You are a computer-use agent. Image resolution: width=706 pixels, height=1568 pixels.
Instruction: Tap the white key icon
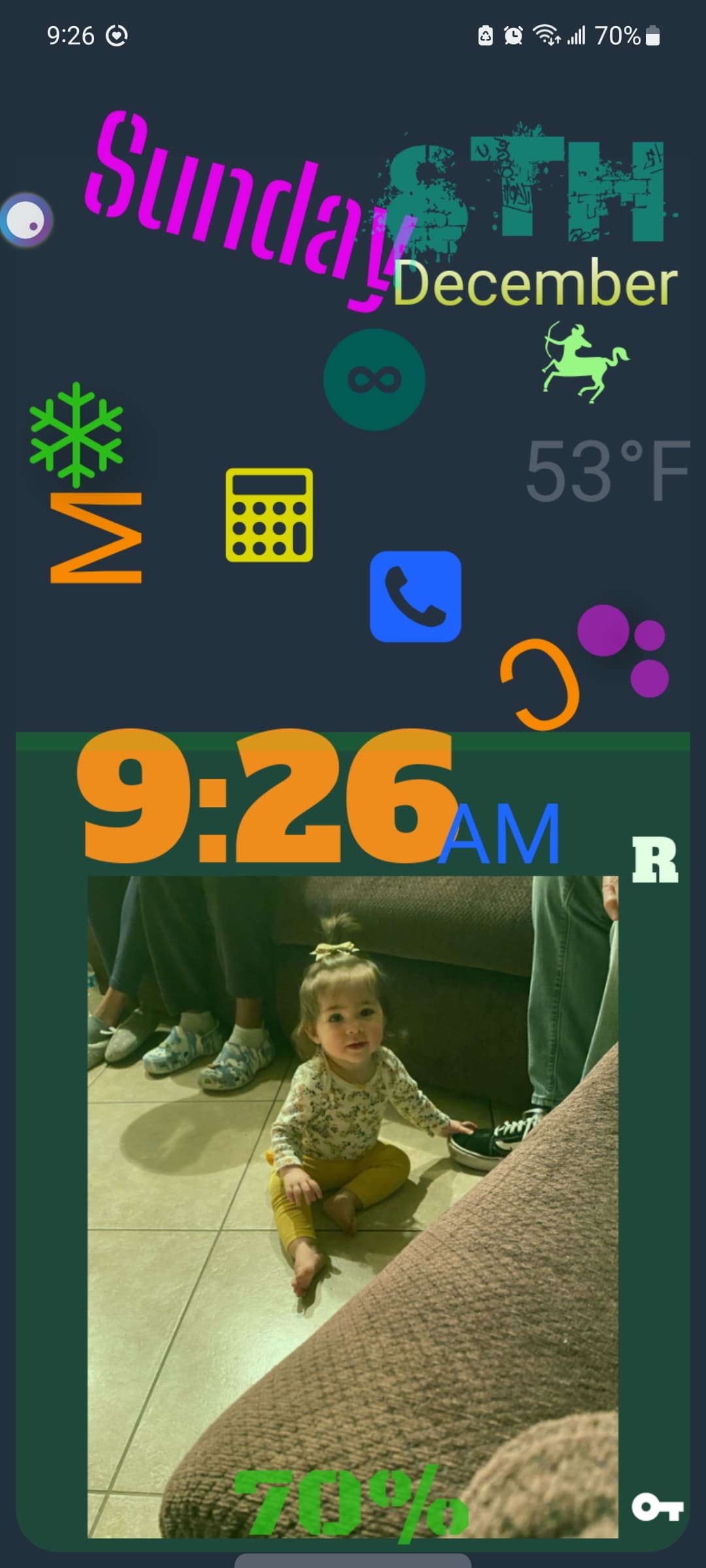coord(657,1507)
